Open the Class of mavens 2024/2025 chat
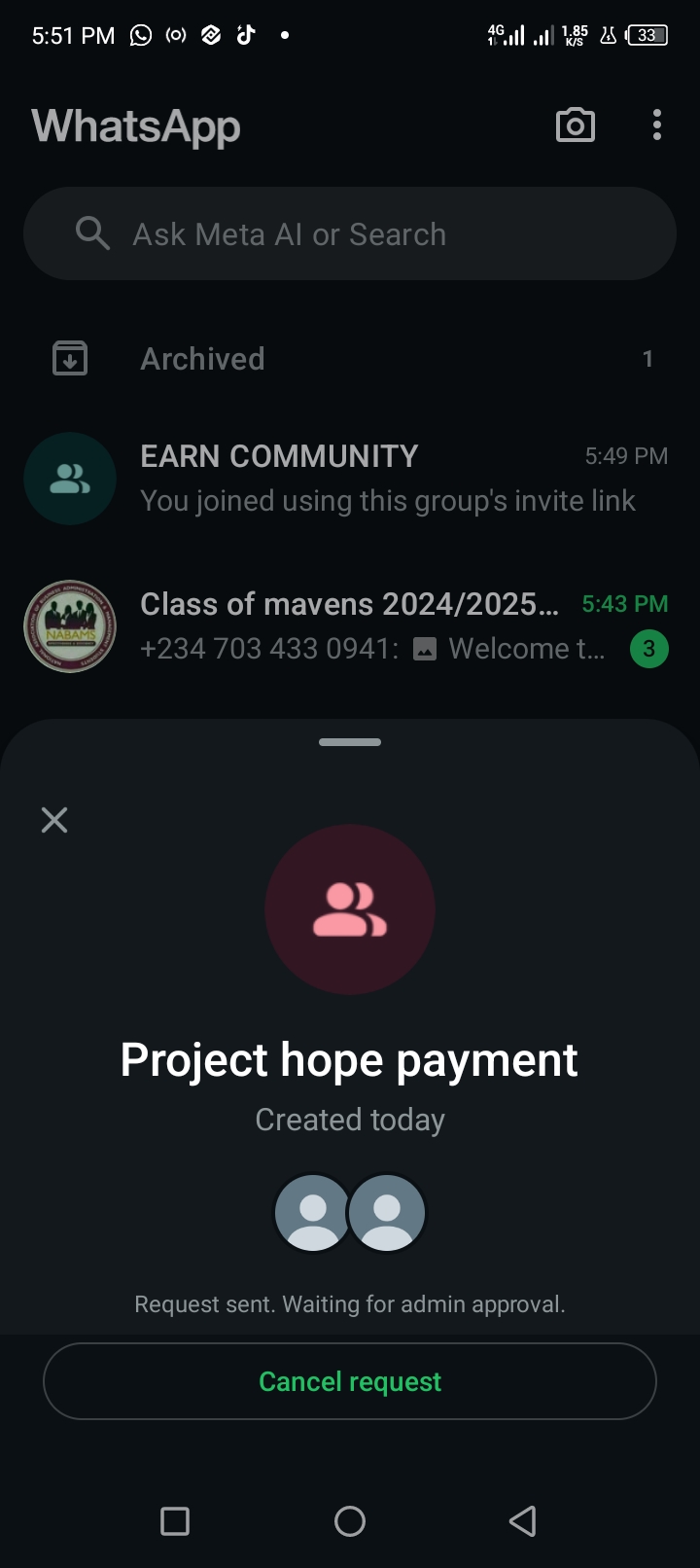Screen dimensions: 700x1568 350,626
